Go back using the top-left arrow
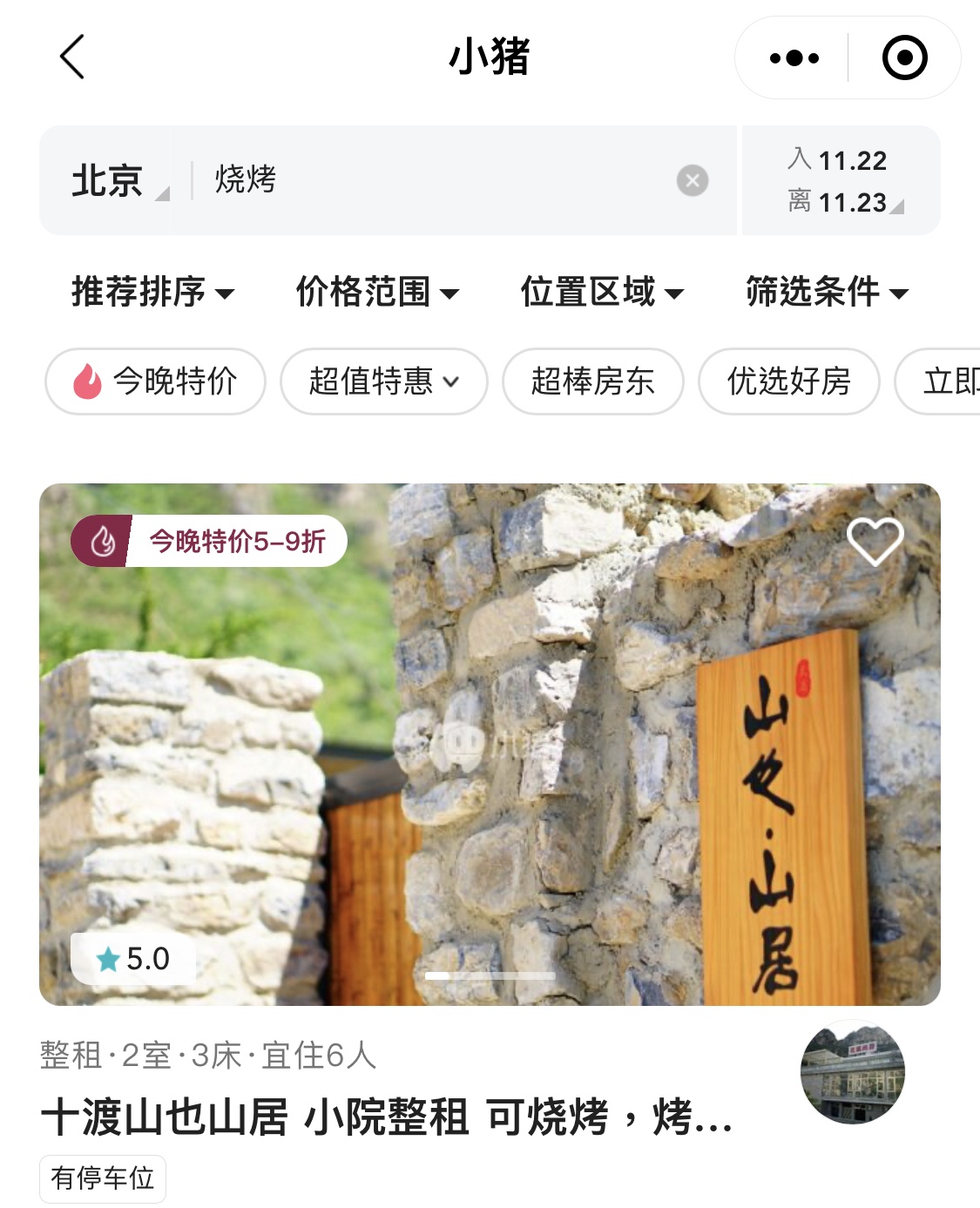Image resolution: width=980 pixels, height=1208 pixels. 72,57
